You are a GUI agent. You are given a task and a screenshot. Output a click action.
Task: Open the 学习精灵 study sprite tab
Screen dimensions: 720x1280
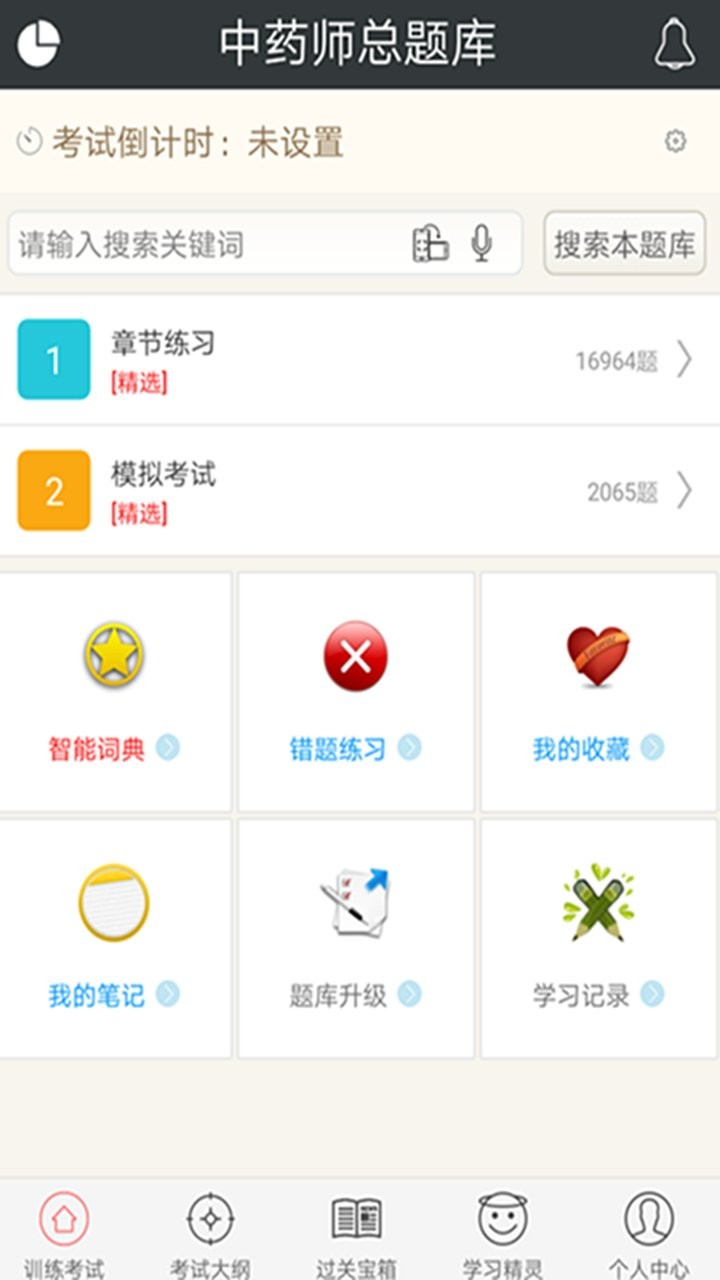tap(502, 1225)
